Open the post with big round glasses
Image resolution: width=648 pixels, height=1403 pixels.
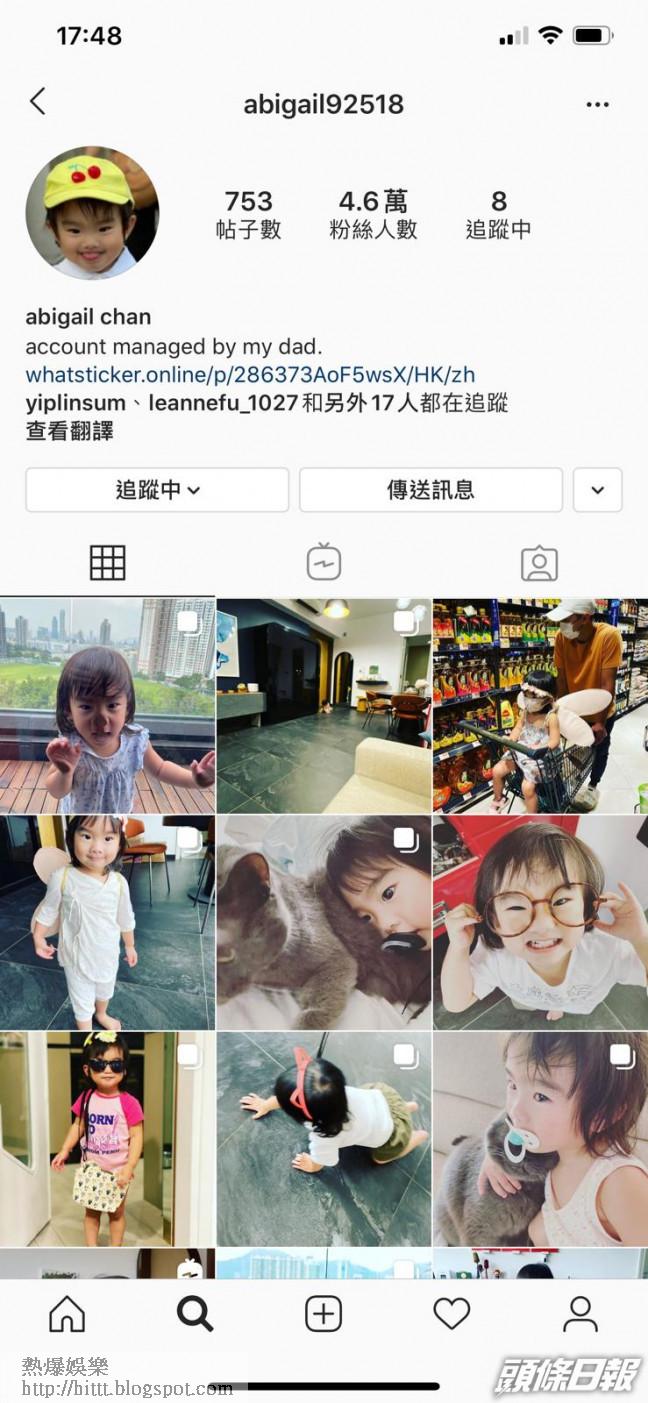540,922
